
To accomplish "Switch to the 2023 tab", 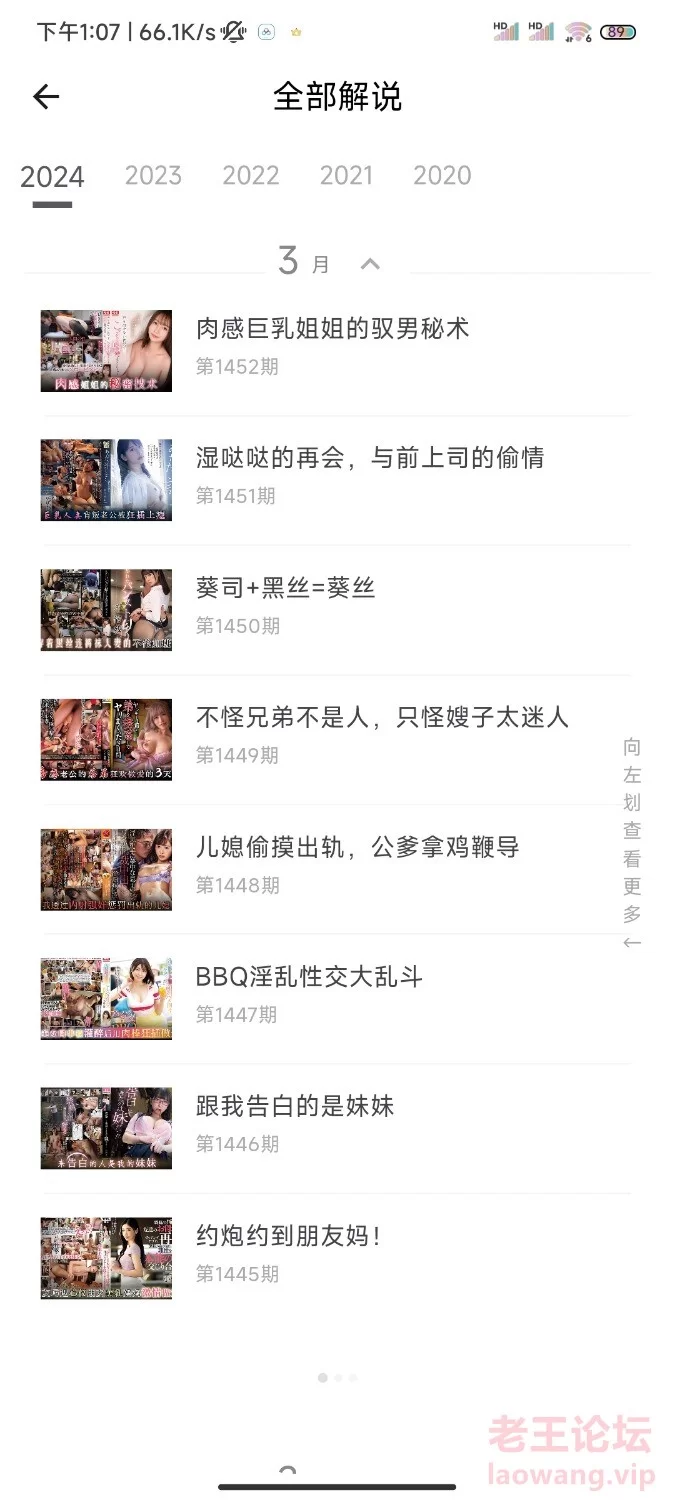I will [153, 176].
